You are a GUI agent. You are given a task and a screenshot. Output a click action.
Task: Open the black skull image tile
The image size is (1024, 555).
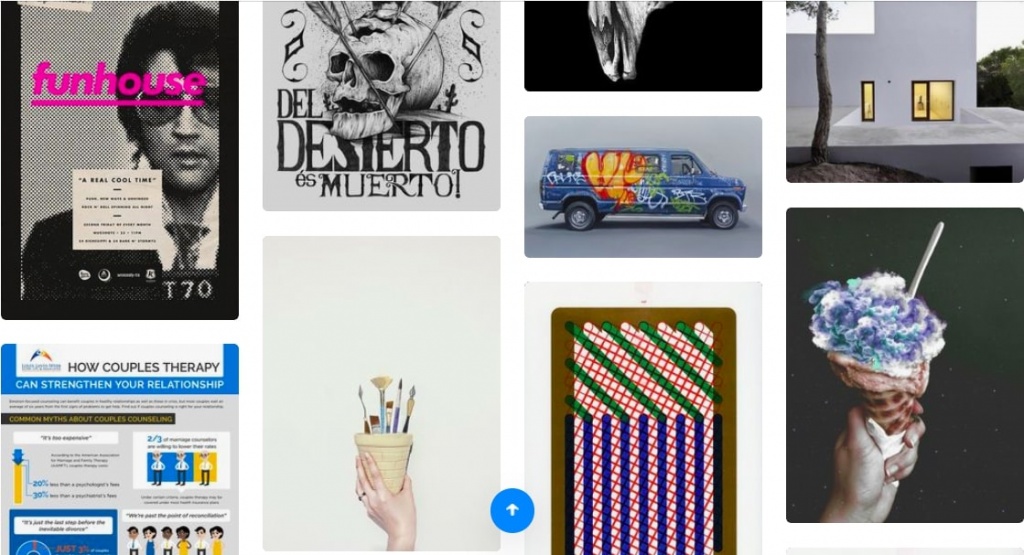(643, 45)
